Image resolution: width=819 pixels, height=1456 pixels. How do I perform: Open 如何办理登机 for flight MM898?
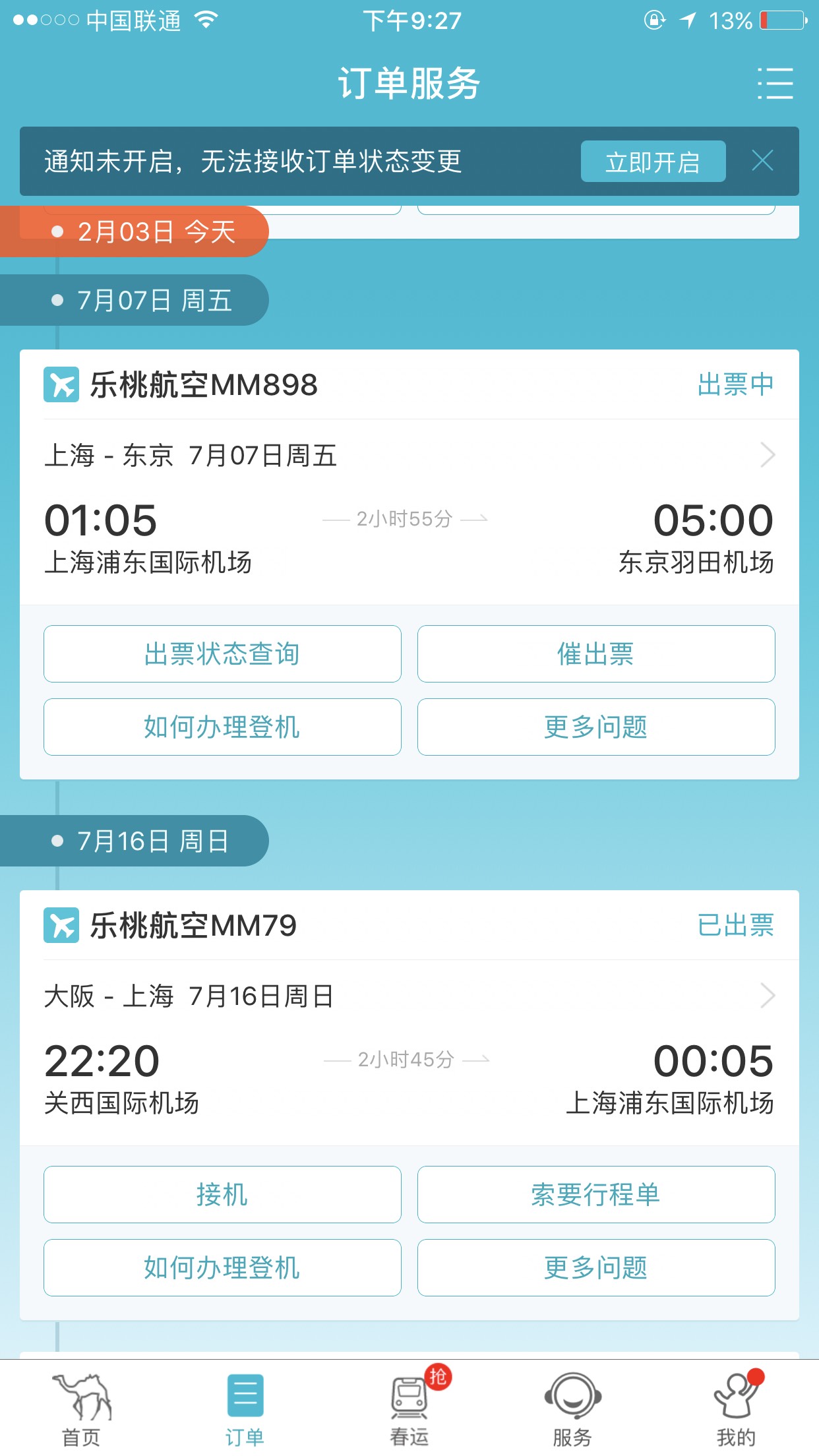222,727
